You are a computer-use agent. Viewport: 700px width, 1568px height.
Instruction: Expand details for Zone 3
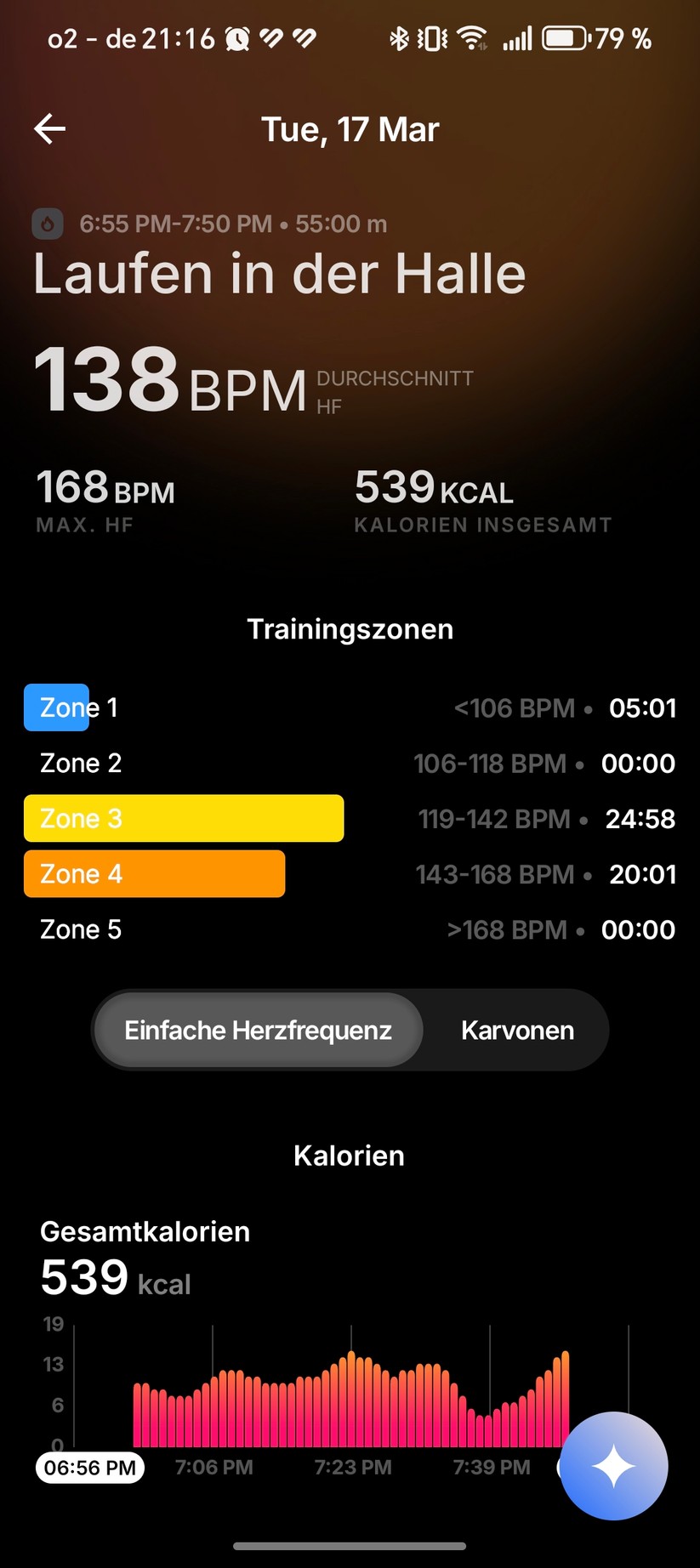point(184,818)
